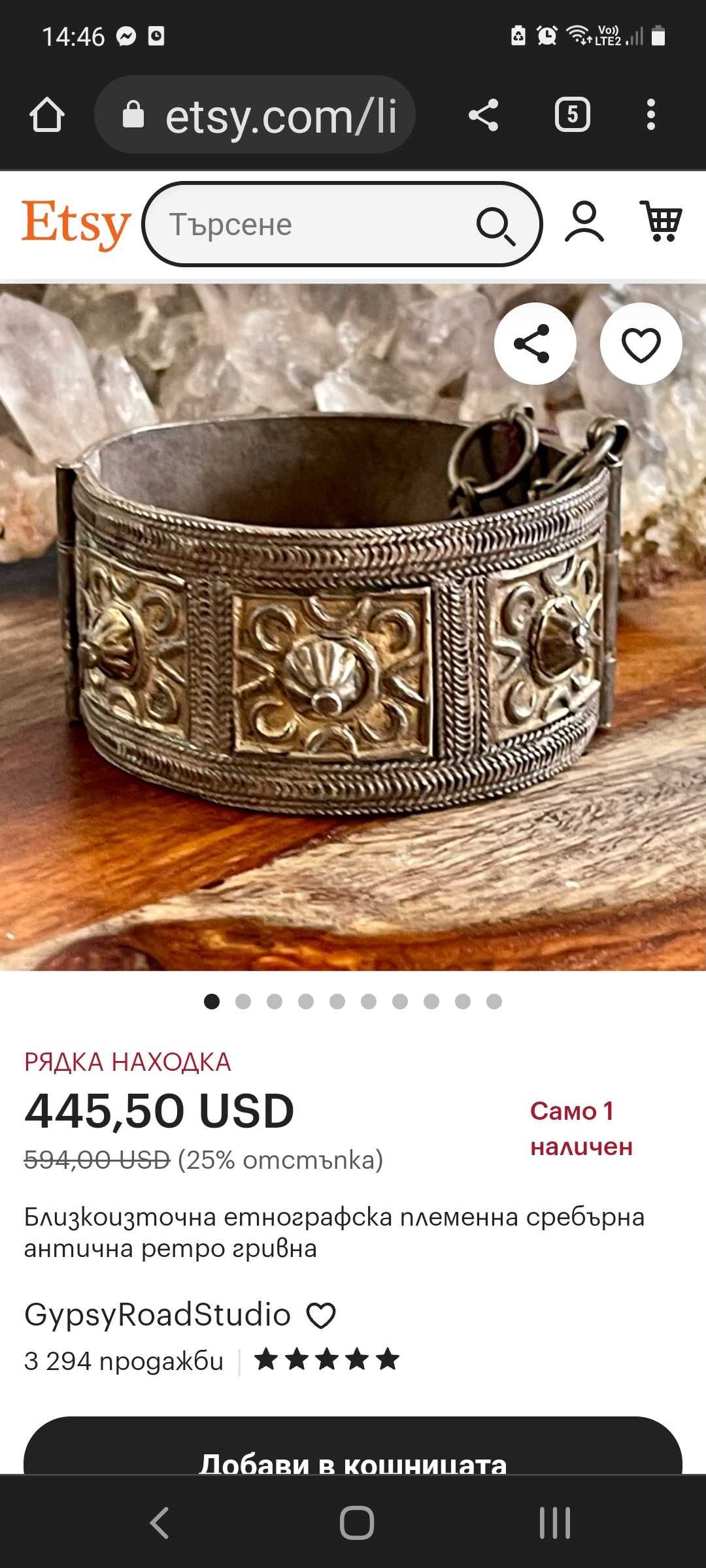Open the browser overflow menu

point(650,116)
